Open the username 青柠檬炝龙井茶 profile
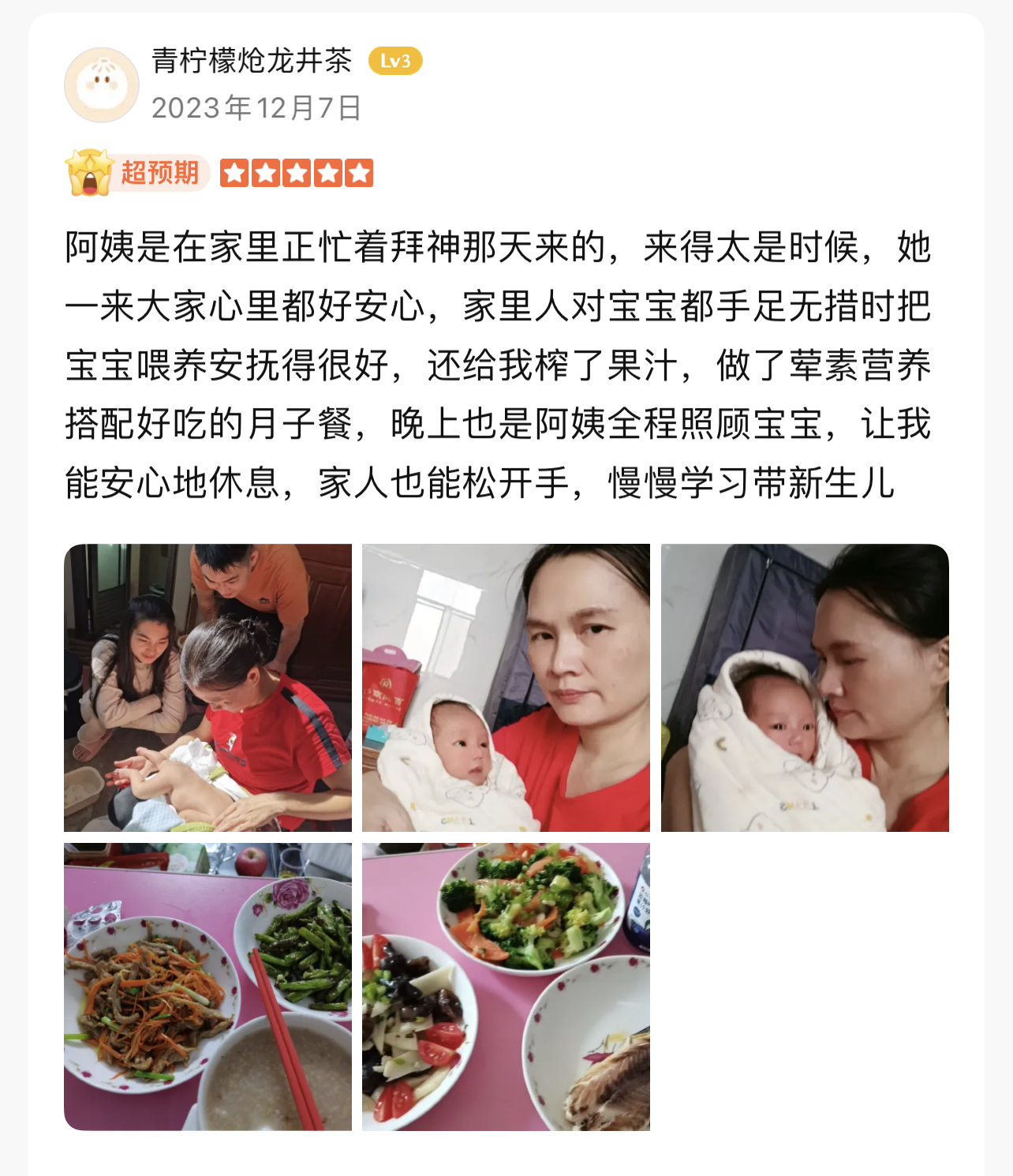The width and height of the screenshot is (1013, 1176). point(252,61)
